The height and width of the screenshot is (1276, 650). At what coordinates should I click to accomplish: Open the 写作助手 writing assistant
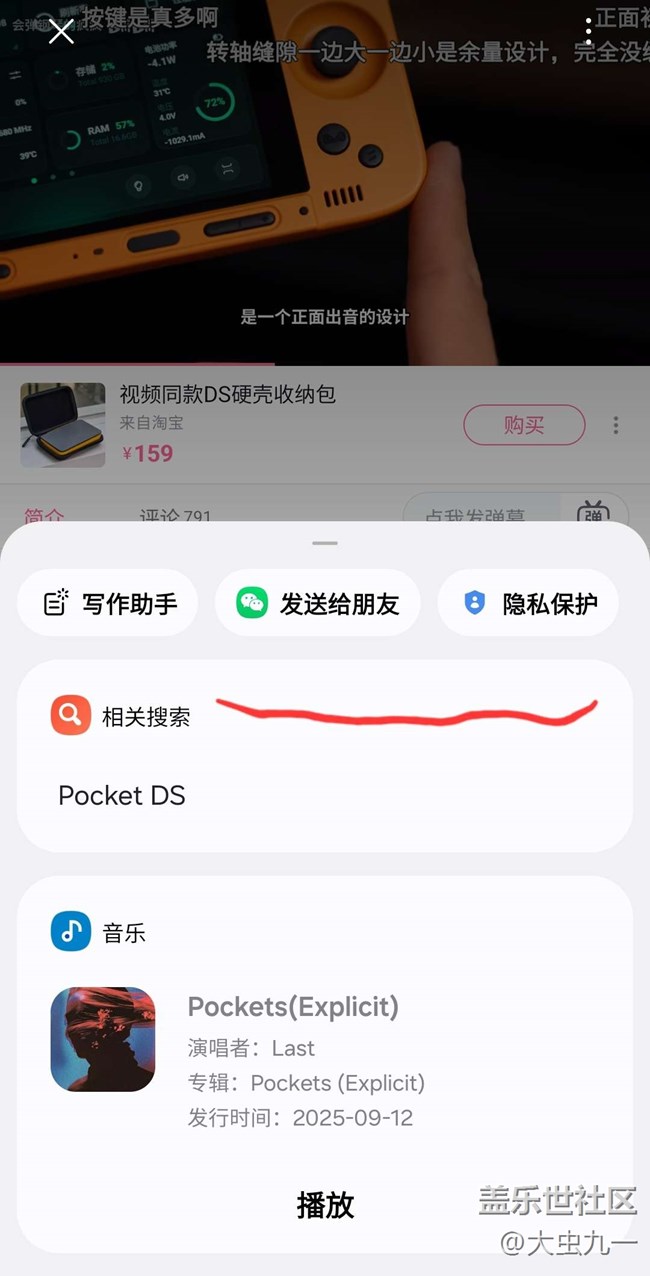pos(108,603)
